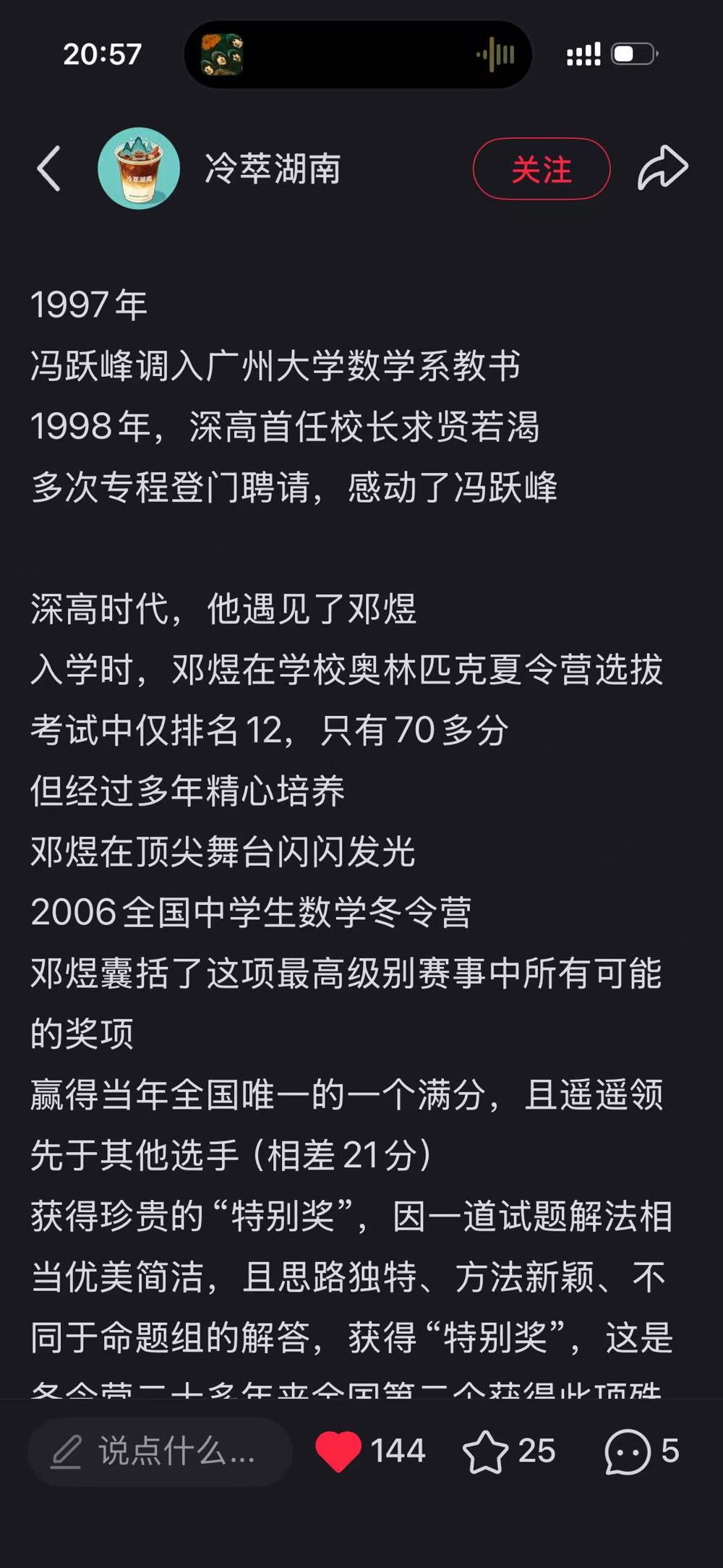
Task: Bookmark the post with the star icon
Action: pos(485,1452)
